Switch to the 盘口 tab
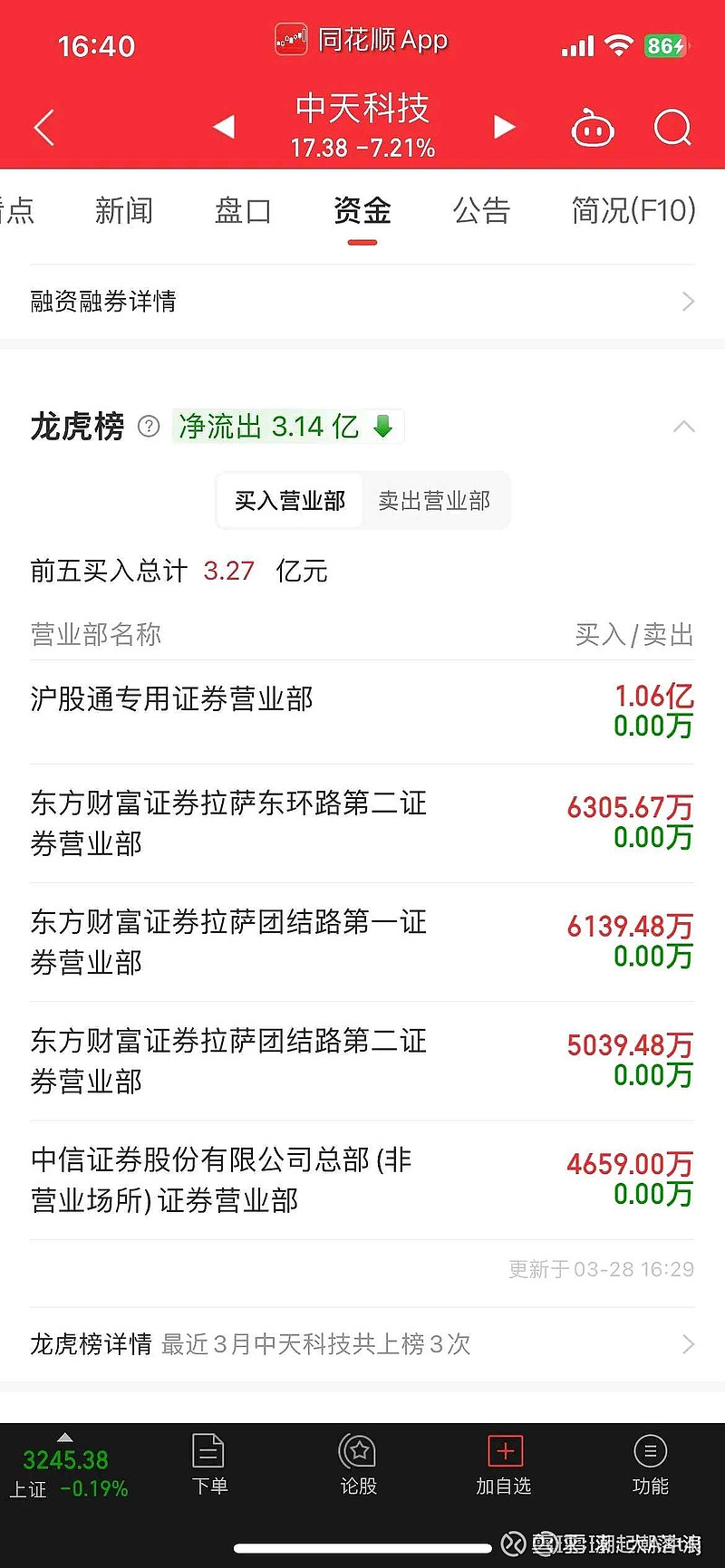The width and height of the screenshot is (725, 1568). pyautogui.click(x=243, y=210)
